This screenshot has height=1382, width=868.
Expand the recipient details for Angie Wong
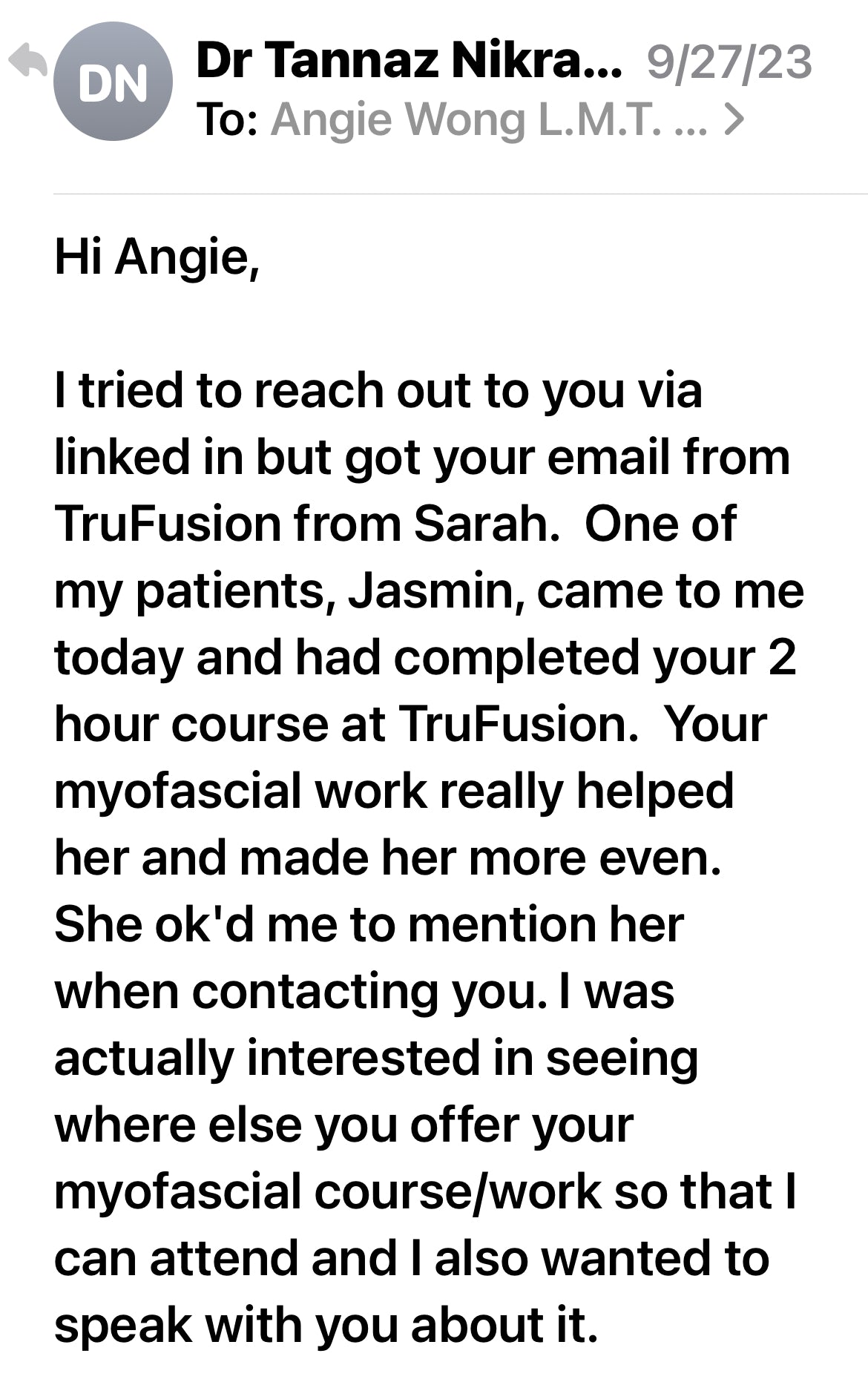pyautogui.click(x=733, y=120)
